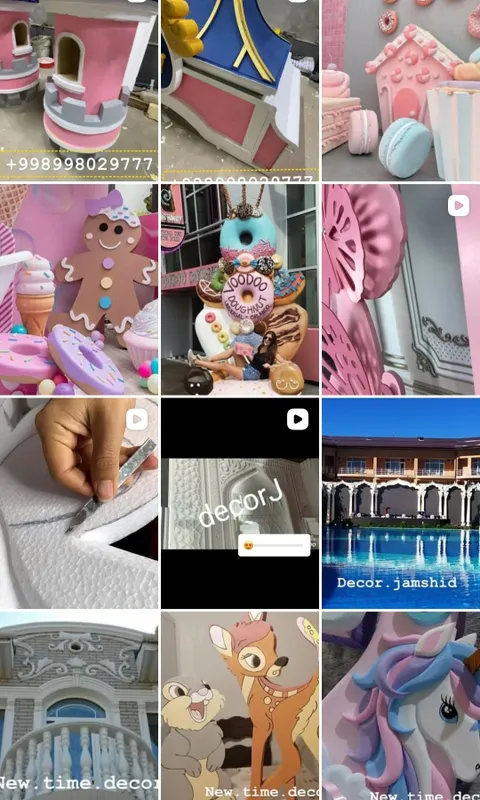Viewport: 480px width, 800px height.
Task: Open the pink castle tower post
Action: 79,90
